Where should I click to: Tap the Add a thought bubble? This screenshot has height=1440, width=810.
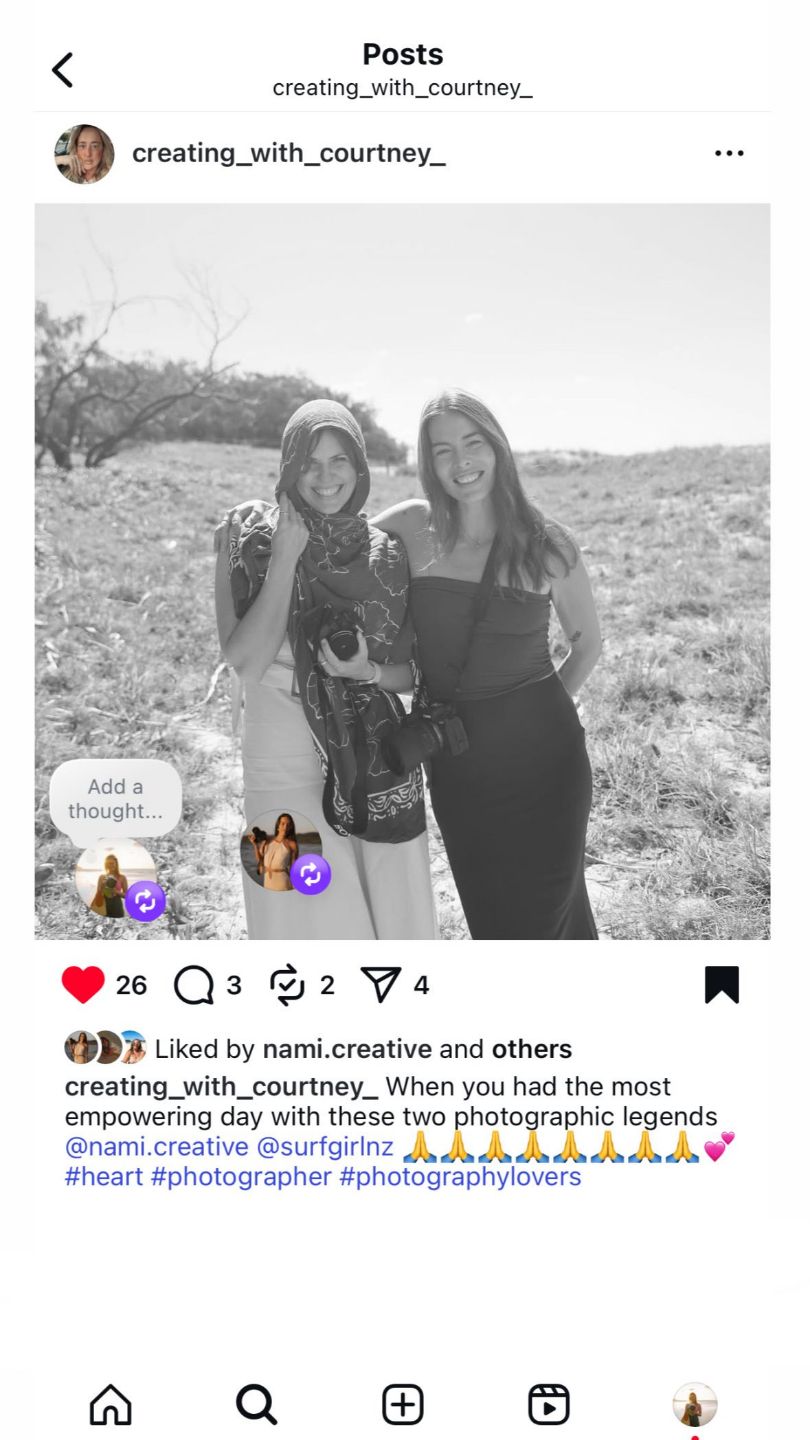point(116,799)
